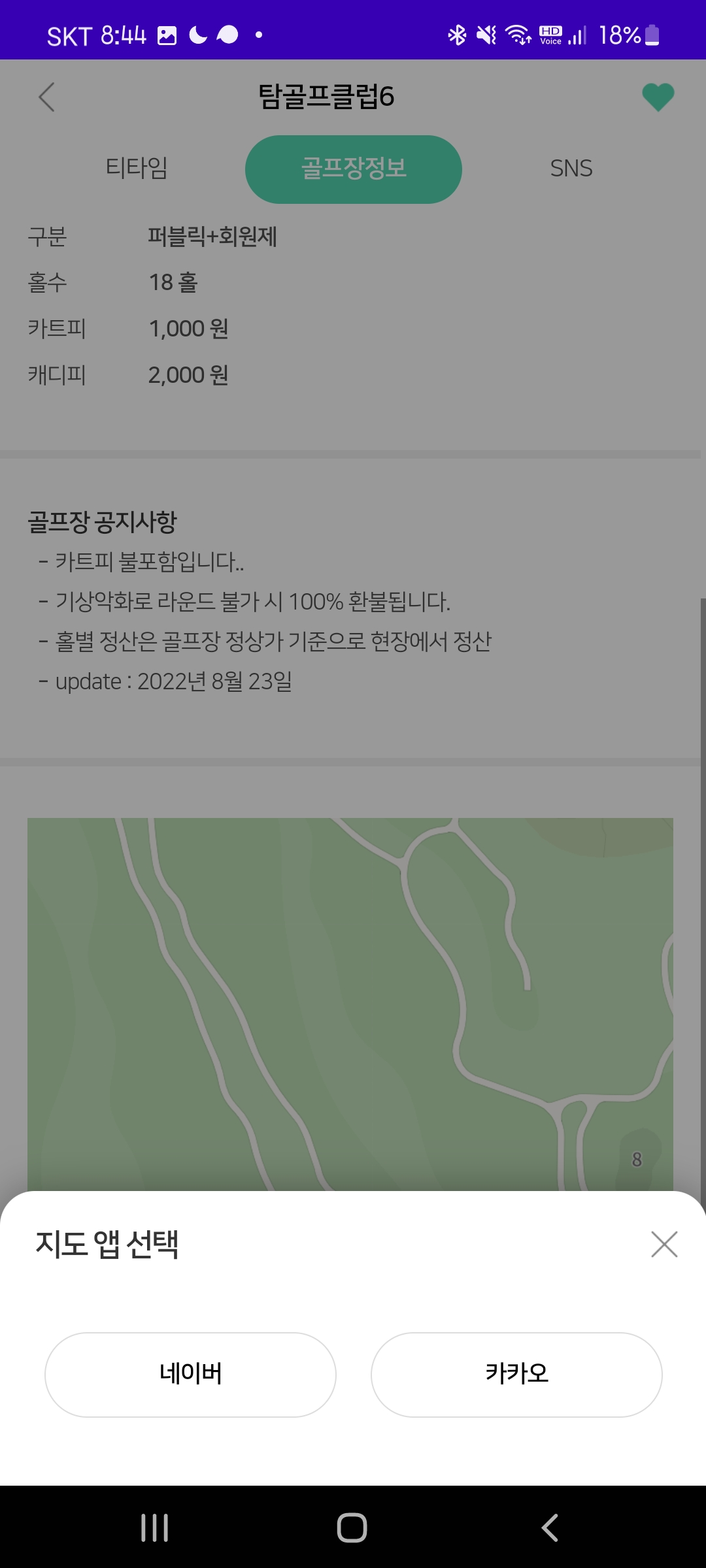Choose 네이버 as the map app
The width and height of the screenshot is (706, 1568).
[x=190, y=1374]
